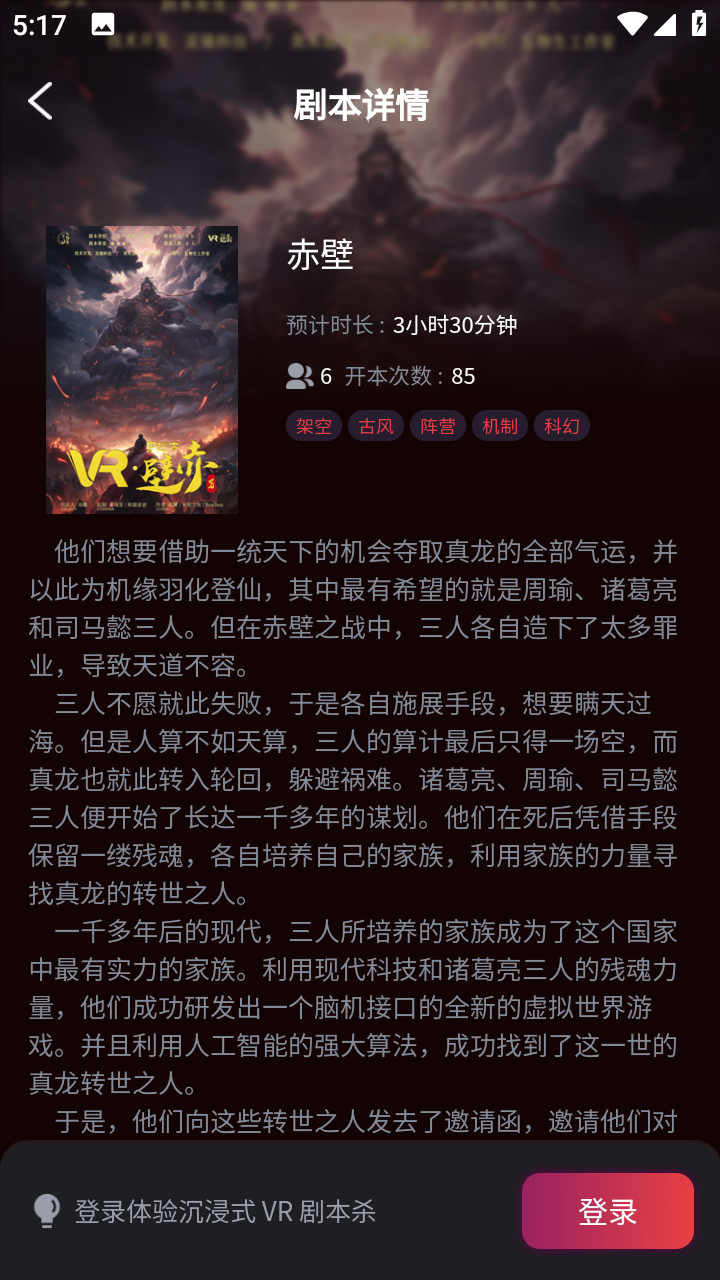The image size is (720, 1280).
Task: Select the 机制 tag chip
Action: click(500, 426)
